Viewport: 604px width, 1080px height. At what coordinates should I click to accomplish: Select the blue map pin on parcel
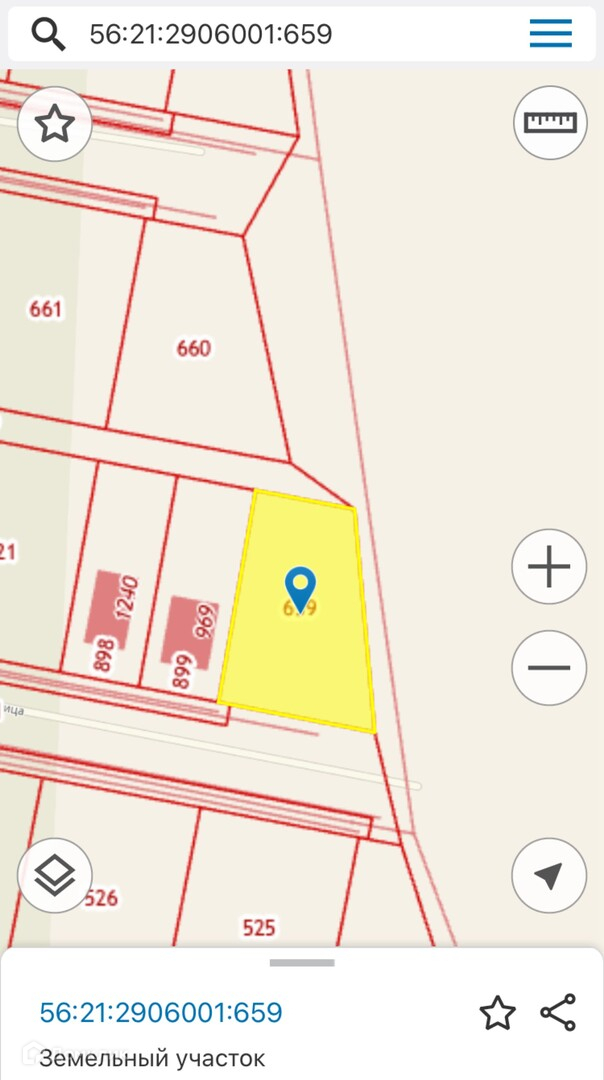coord(300,585)
